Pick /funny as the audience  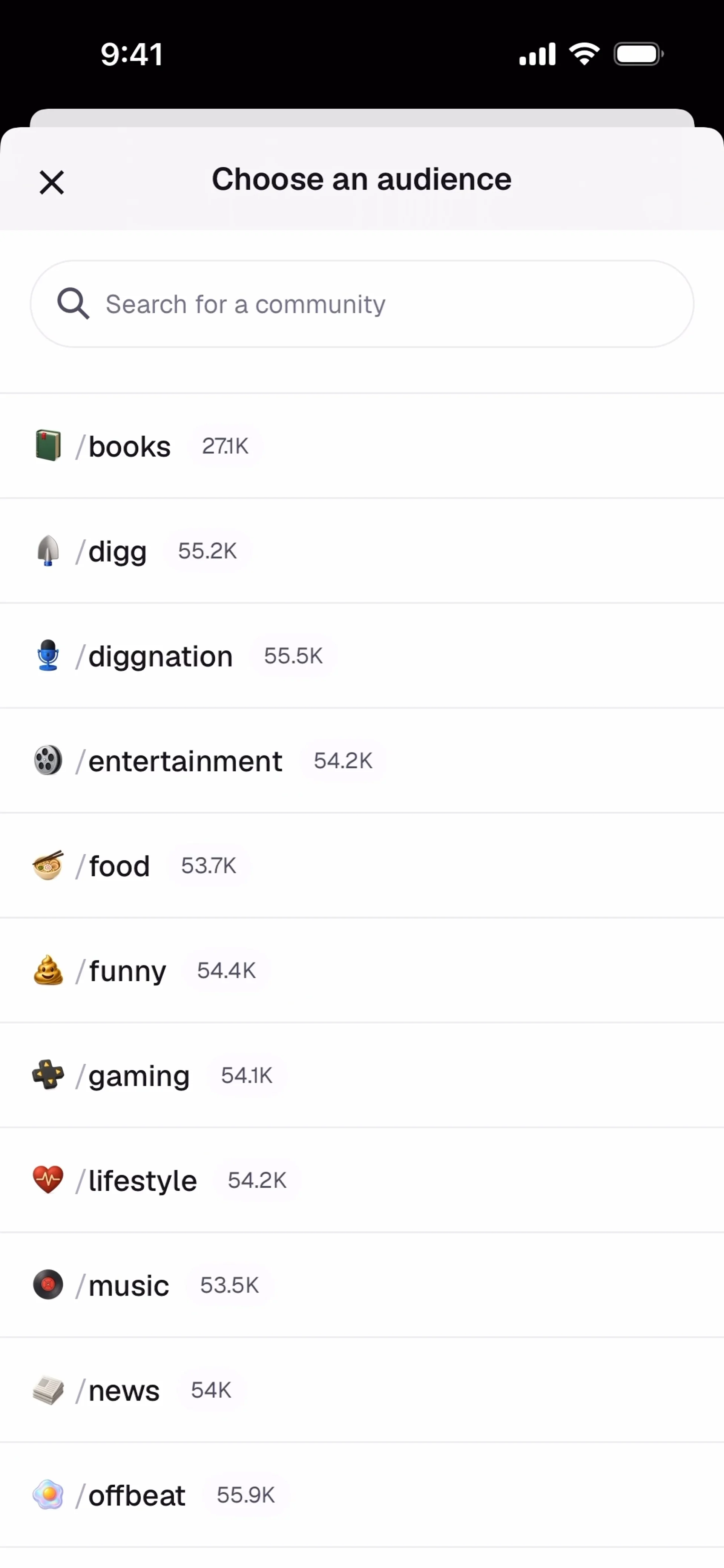[x=127, y=970]
